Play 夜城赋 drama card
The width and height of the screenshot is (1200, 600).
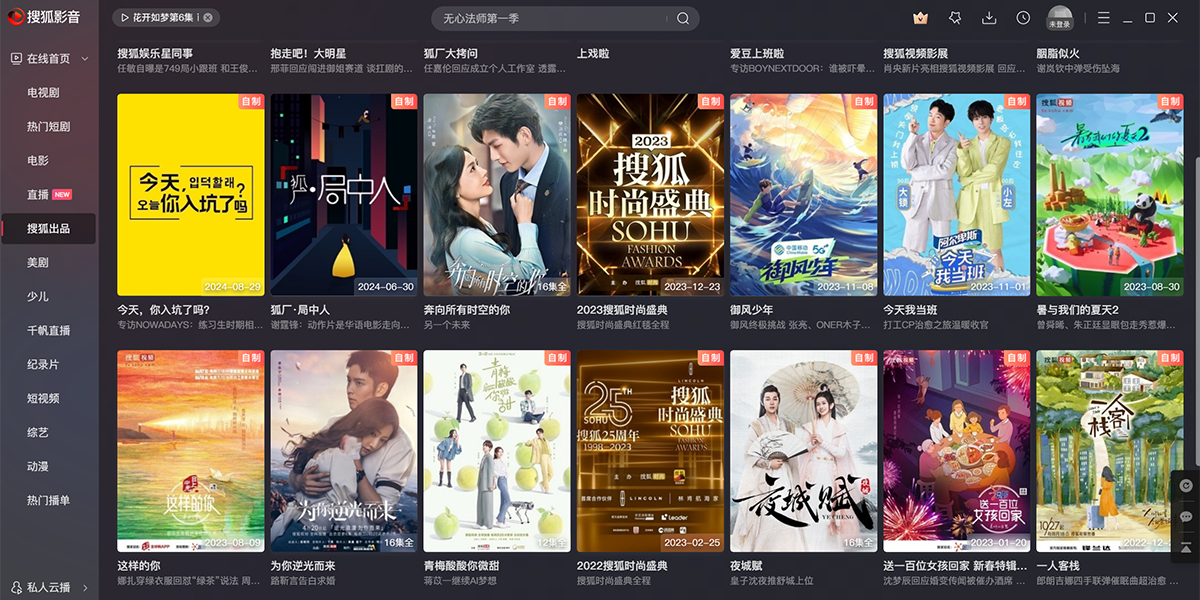(804, 450)
